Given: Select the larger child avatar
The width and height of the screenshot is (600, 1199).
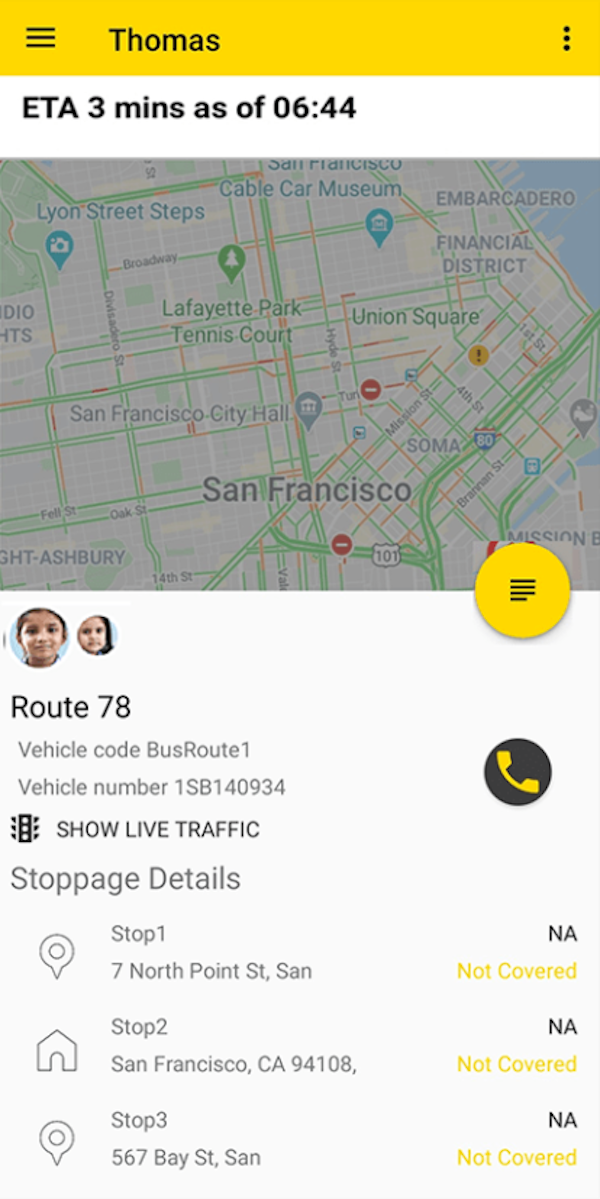Looking at the screenshot, I should tap(40, 637).
